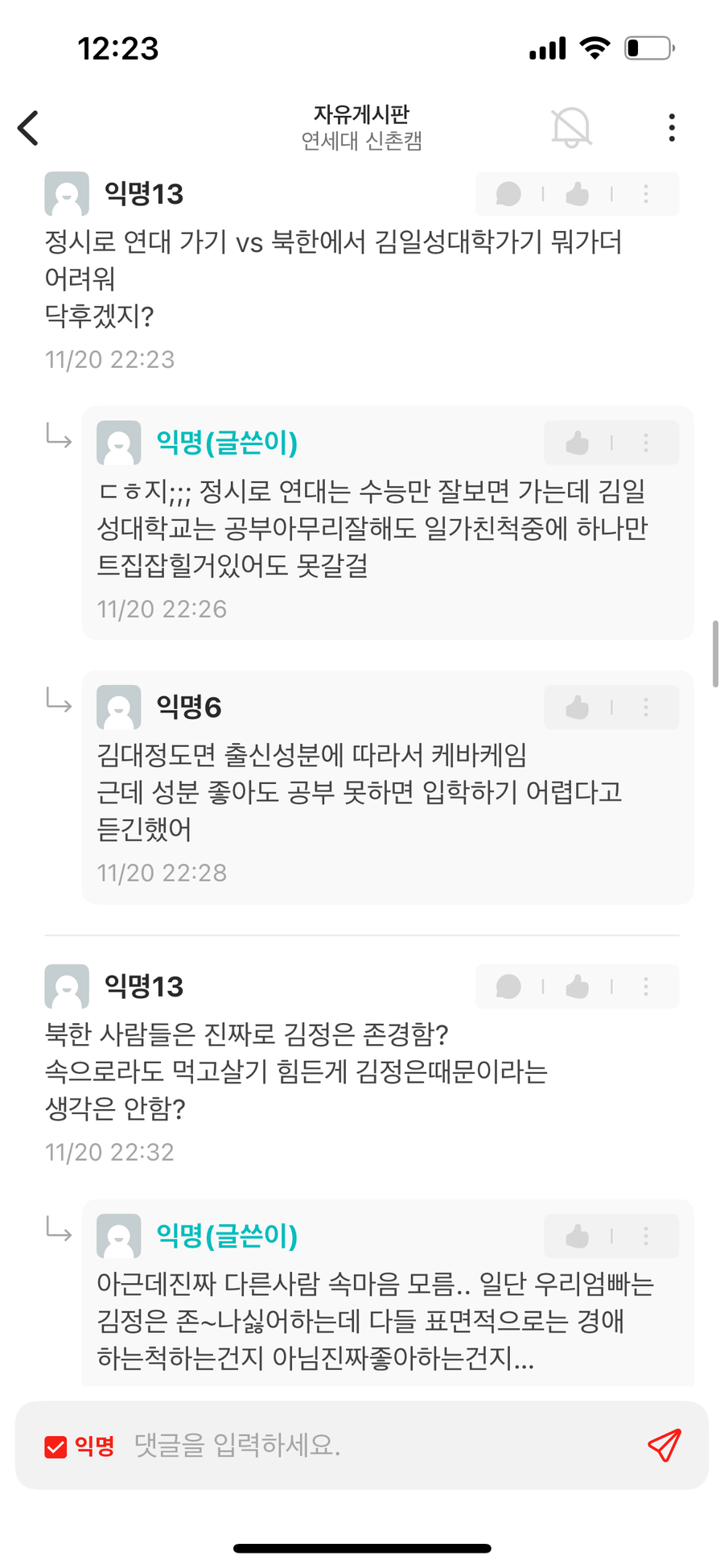
Task: Open more options on 익명6's reply
Action: coord(646,708)
